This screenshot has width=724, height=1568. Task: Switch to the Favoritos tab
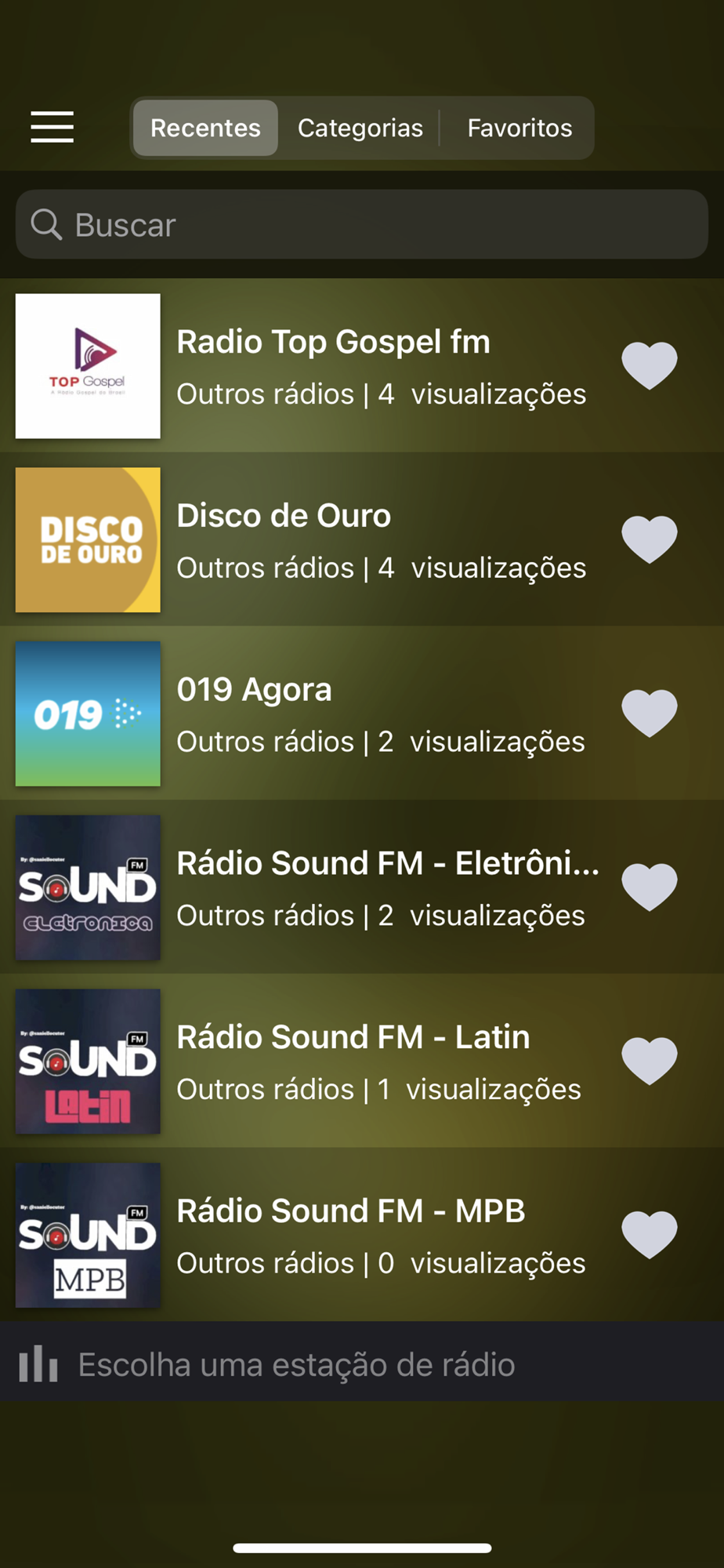(x=519, y=128)
